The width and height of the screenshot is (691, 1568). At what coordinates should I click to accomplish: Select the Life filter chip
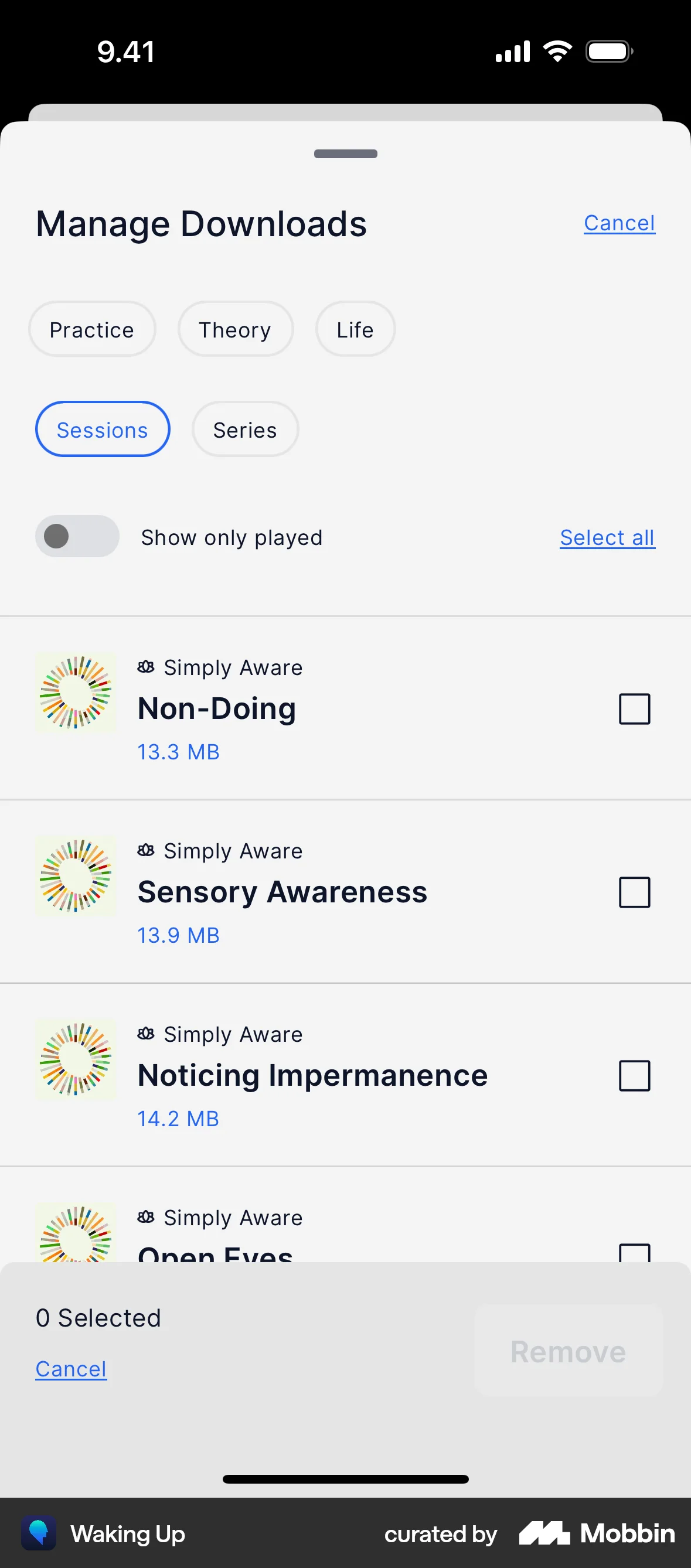(355, 329)
